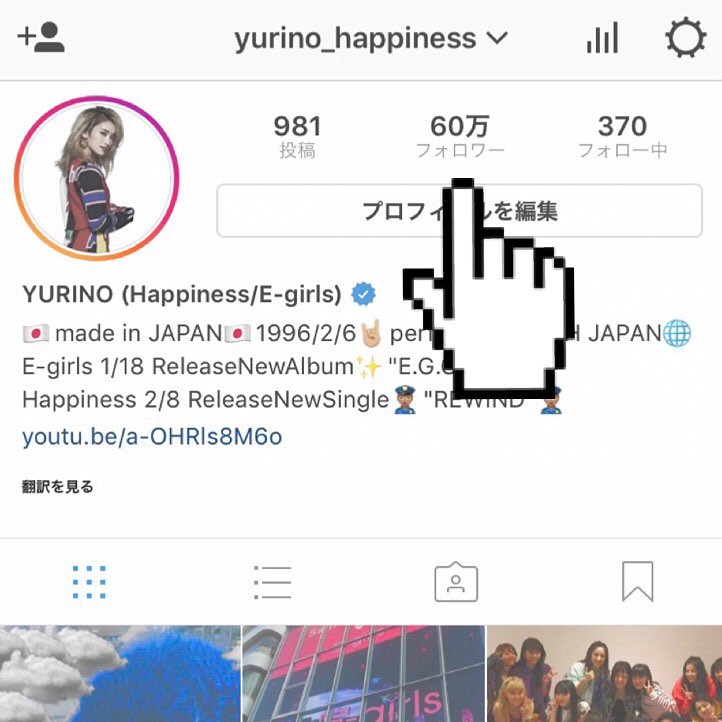Switch to the grid view tab

(90, 581)
